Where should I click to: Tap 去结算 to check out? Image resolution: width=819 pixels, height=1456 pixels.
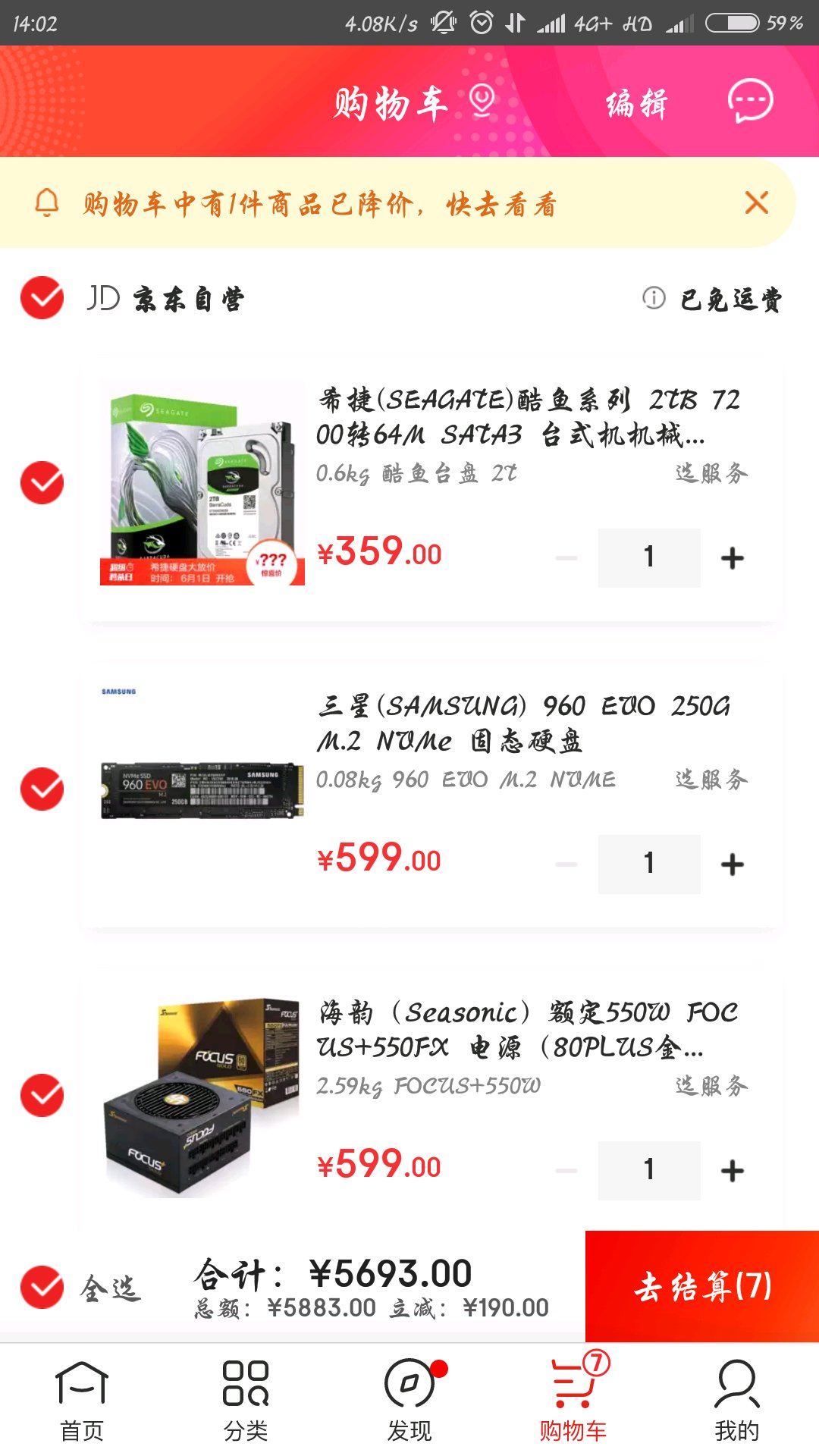click(x=702, y=1287)
